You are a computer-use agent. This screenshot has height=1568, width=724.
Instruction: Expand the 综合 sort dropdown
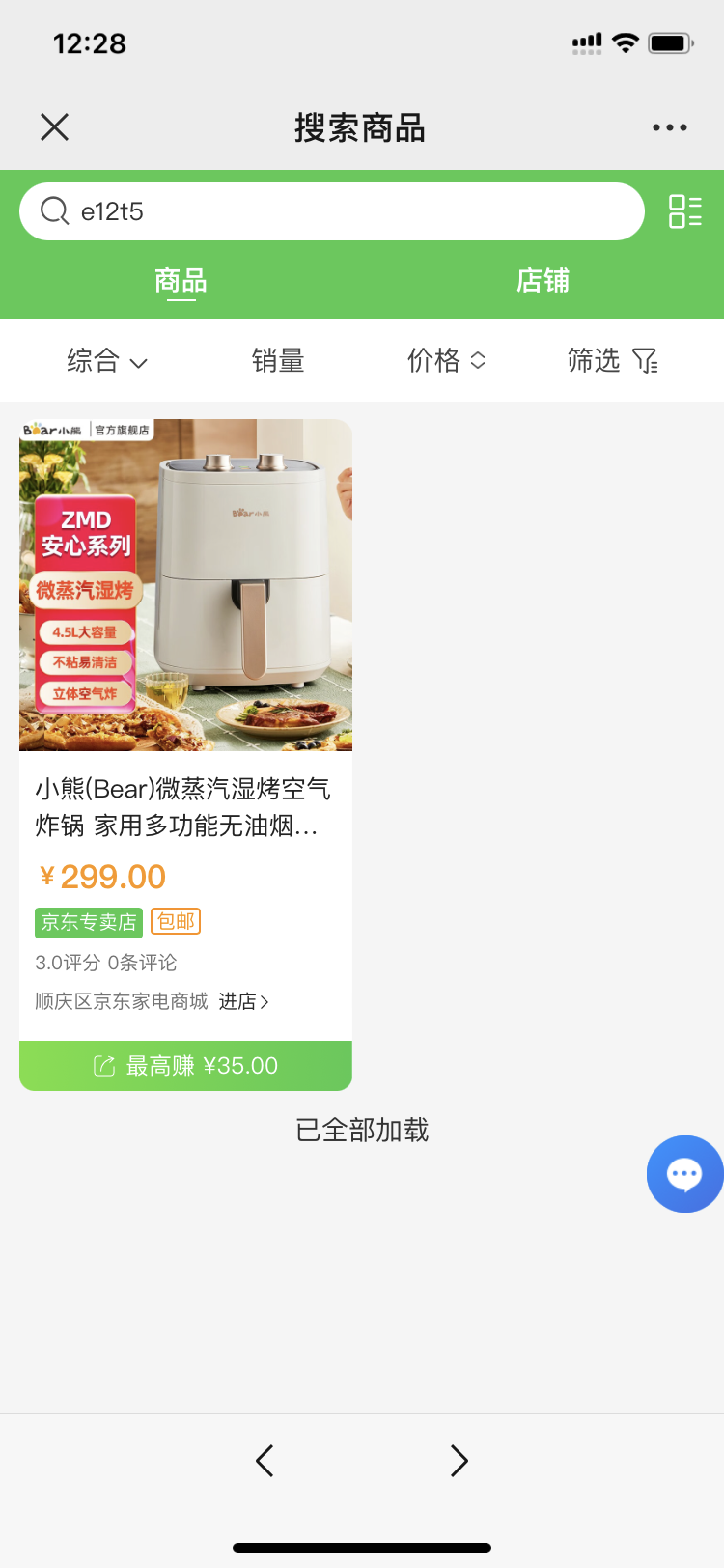[106, 361]
